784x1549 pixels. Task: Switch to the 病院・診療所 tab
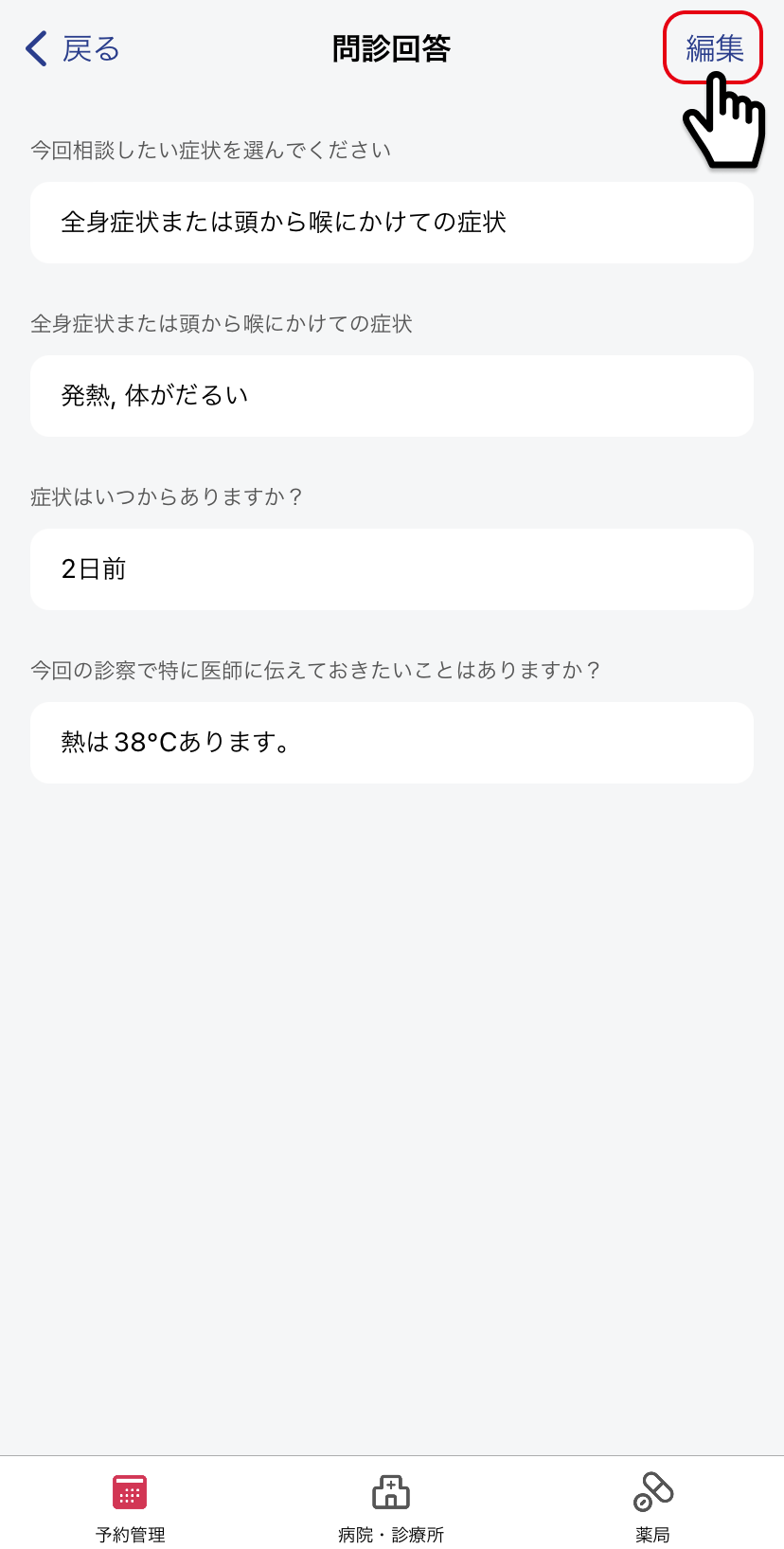tap(391, 1507)
